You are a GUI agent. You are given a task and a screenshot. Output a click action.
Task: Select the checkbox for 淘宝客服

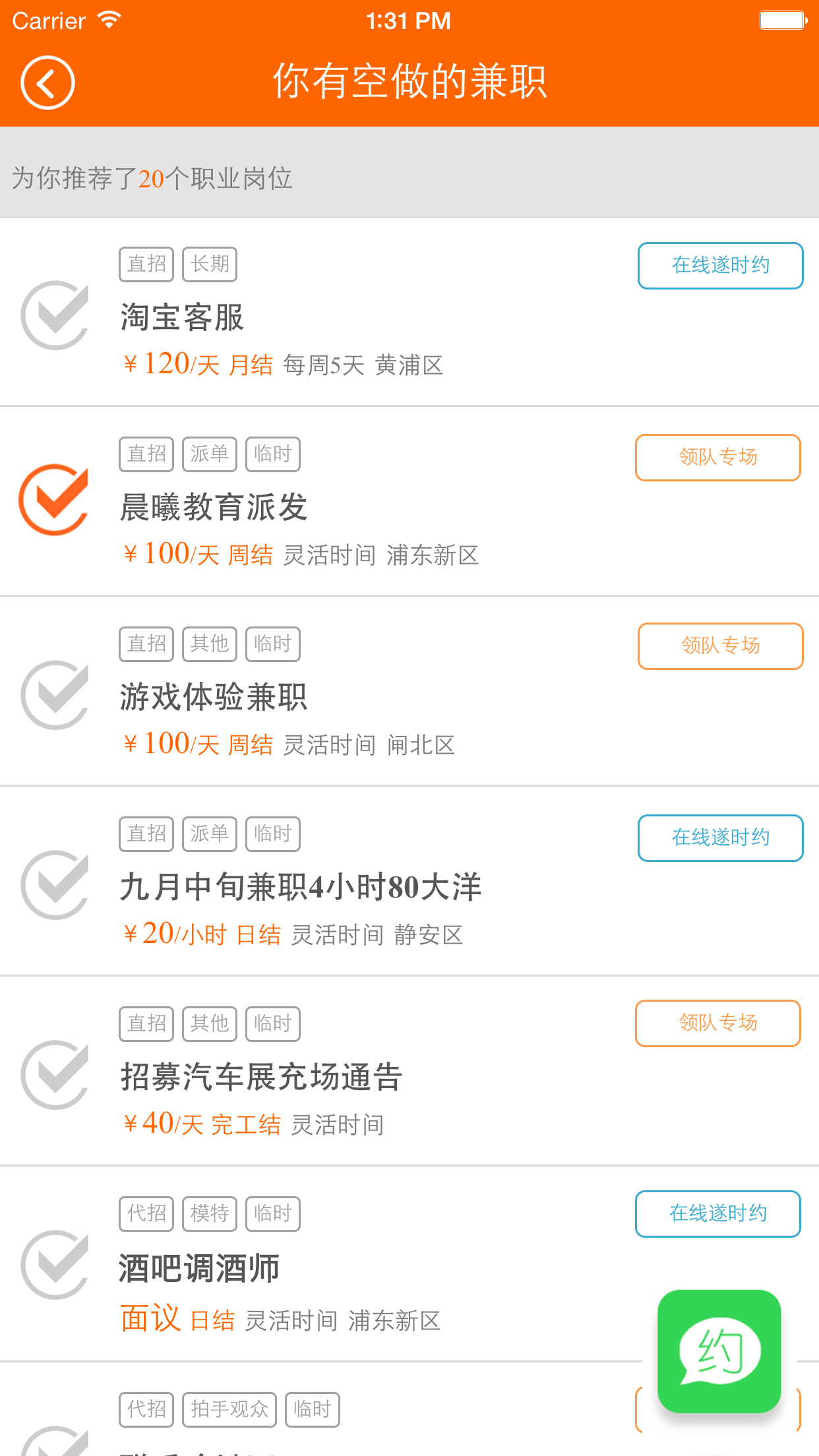tap(55, 315)
